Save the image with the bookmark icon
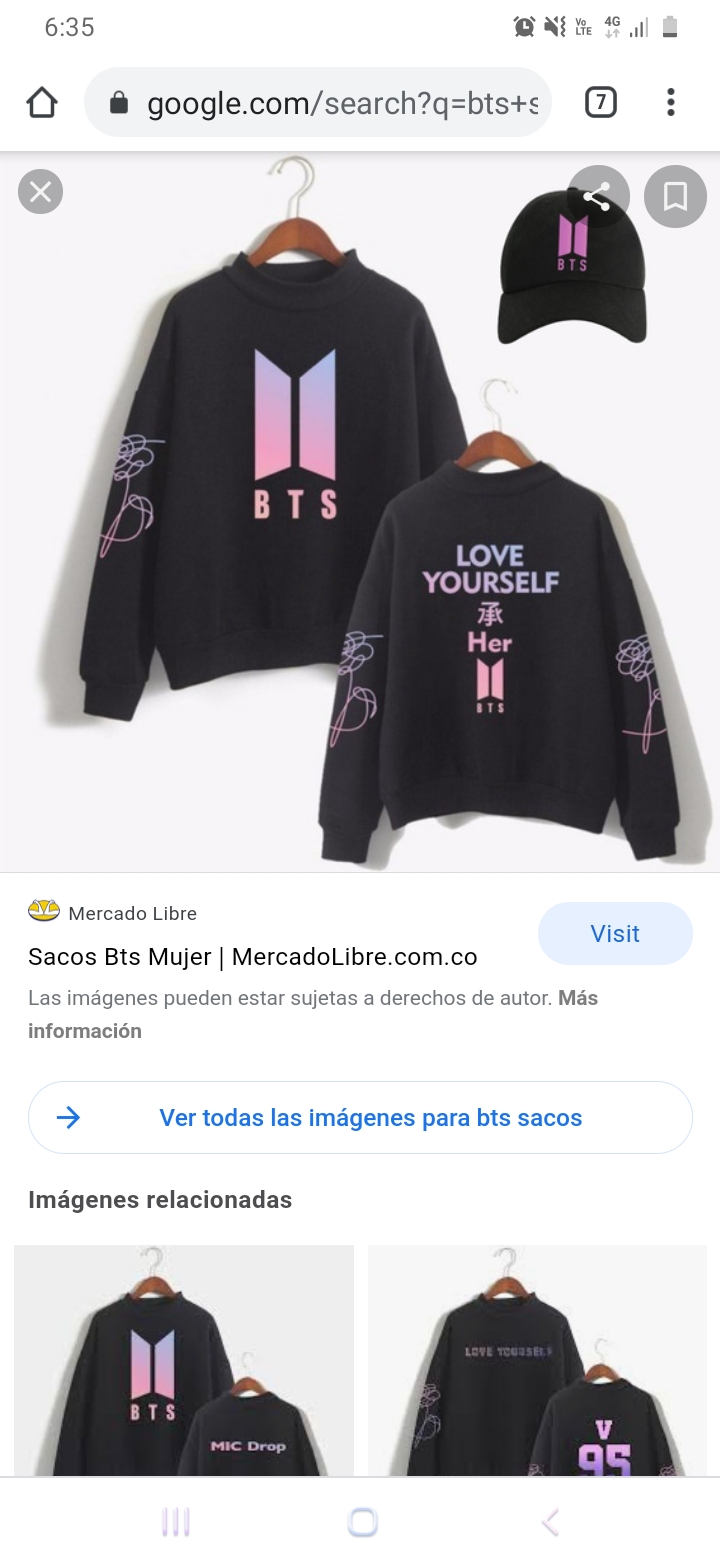Viewport: 720px width, 1560px height. 675,196
